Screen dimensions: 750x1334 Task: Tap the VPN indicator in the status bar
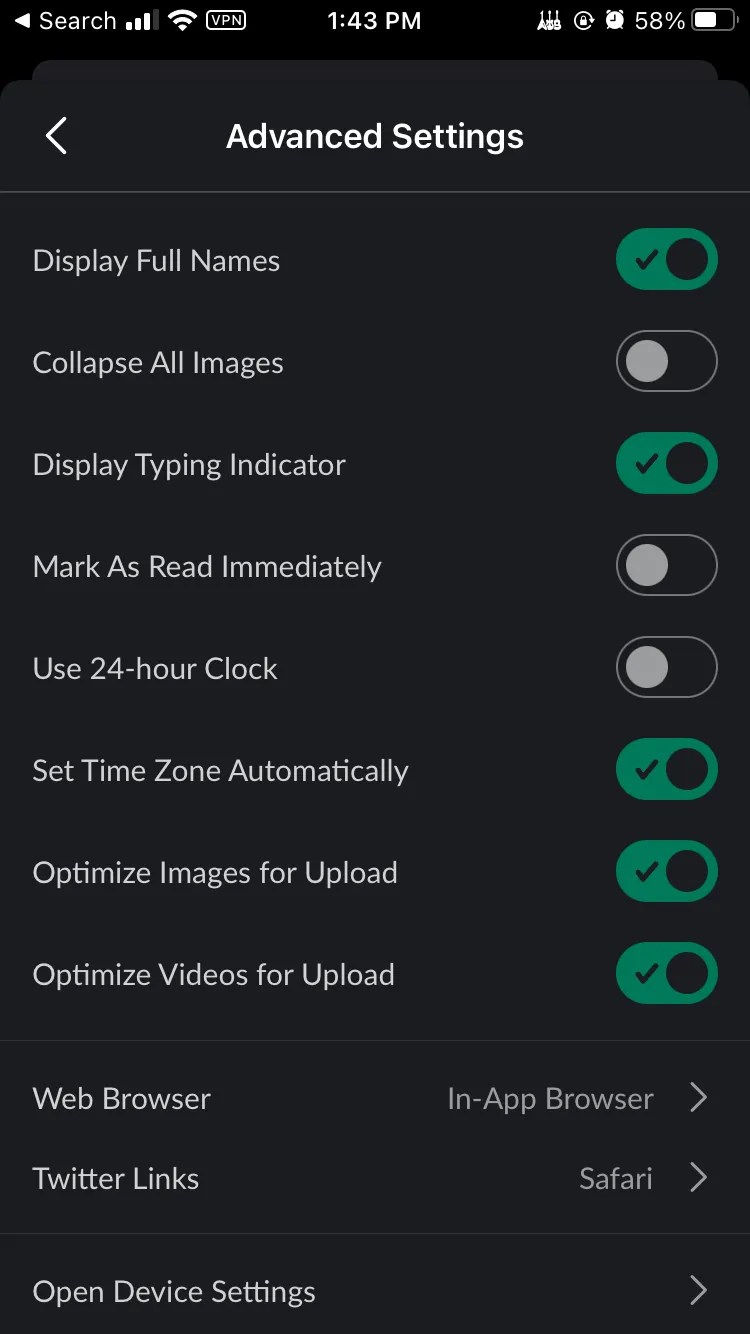point(225,20)
